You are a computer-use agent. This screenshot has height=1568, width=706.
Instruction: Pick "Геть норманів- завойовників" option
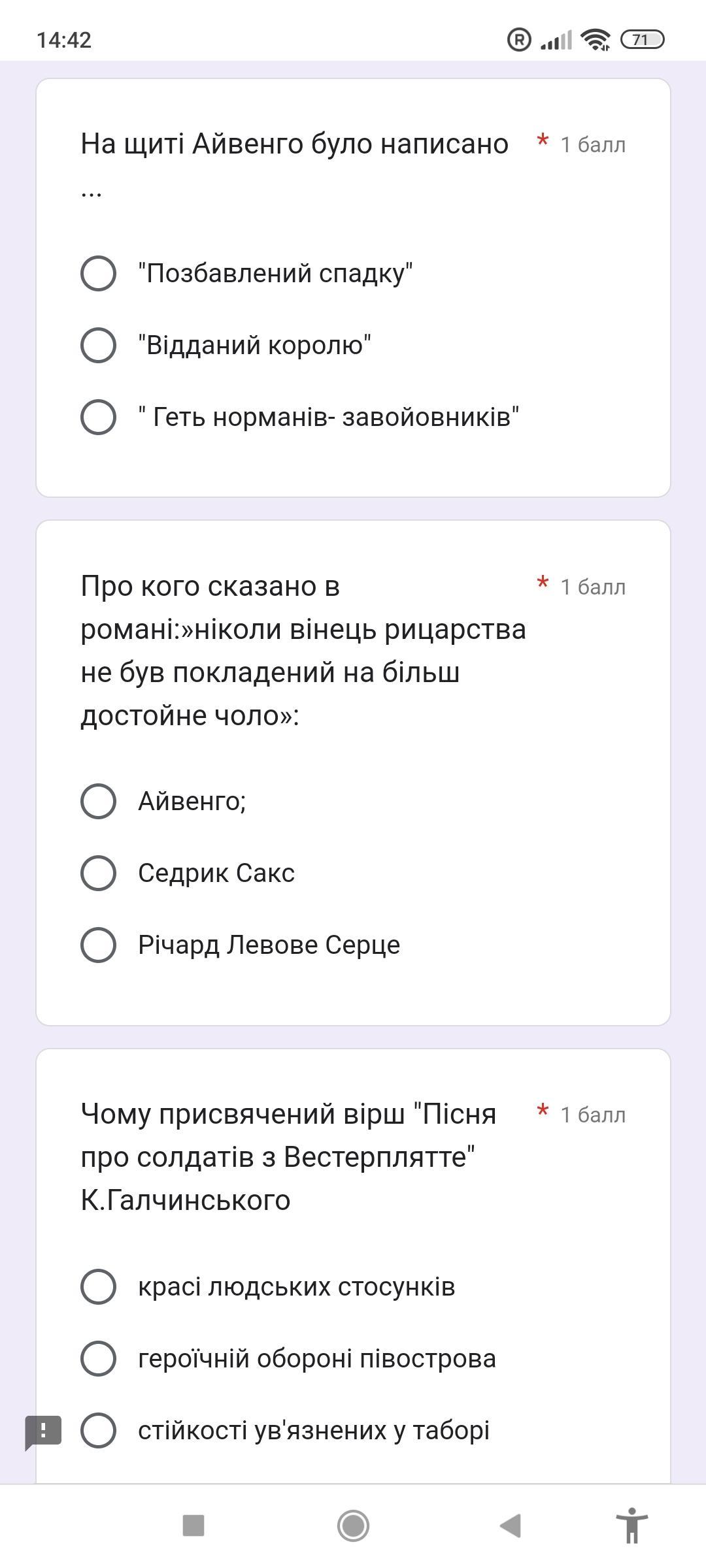point(99,417)
